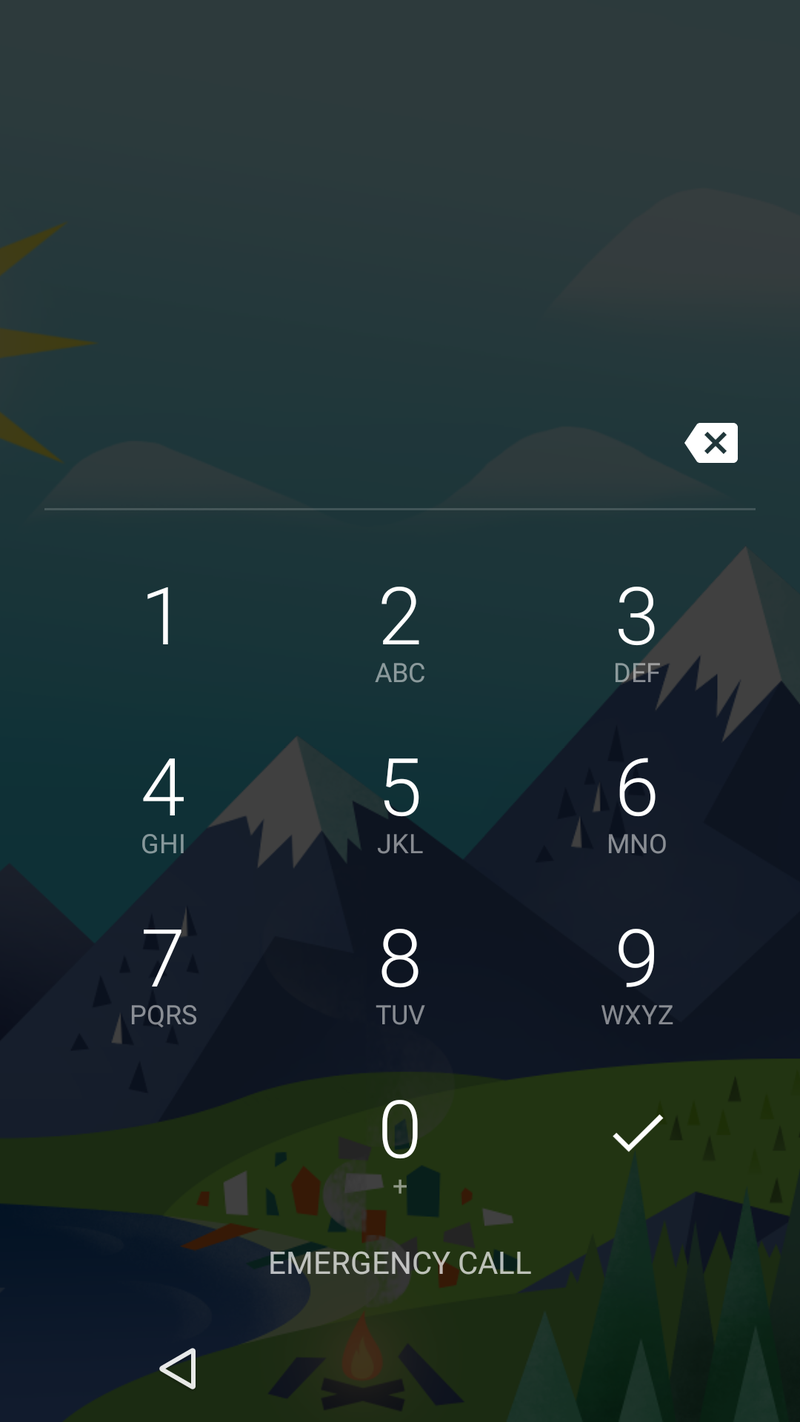Enter digit 0 on the keypad
Viewport: 800px width, 1422px height.
(400, 1142)
